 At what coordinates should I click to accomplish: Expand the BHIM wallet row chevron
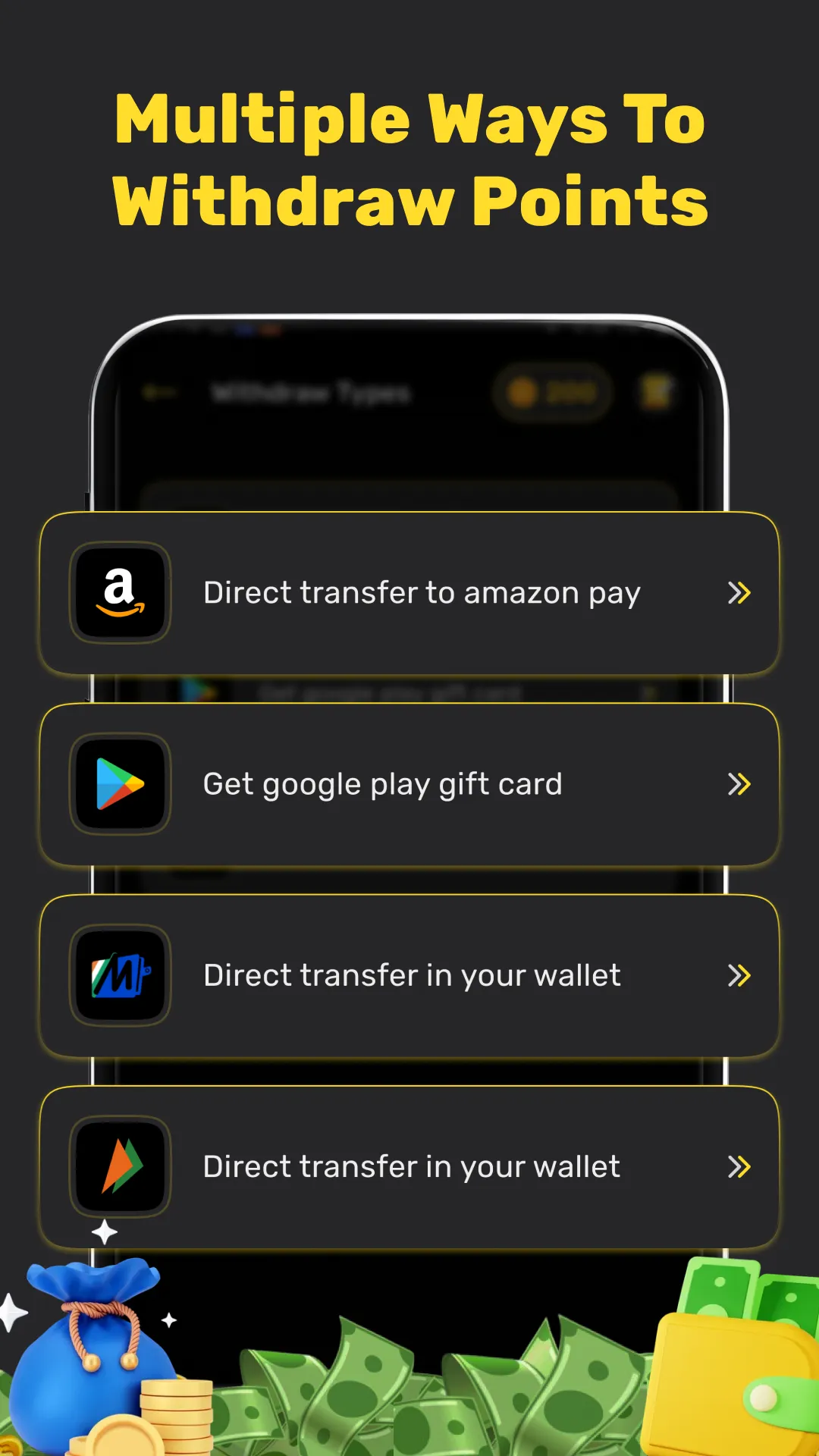739,1166
